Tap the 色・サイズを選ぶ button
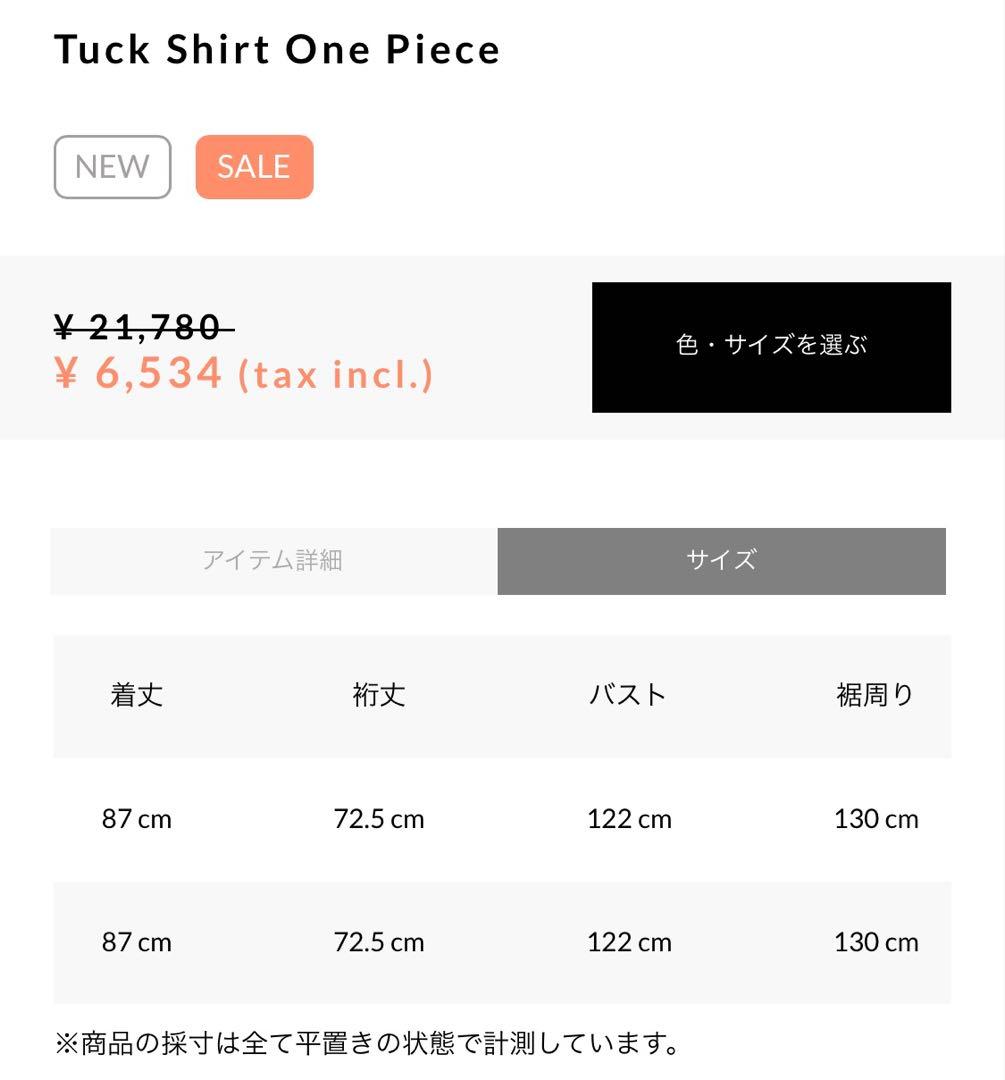Image resolution: width=1005 pixels, height=1080 pixels. (x=771, y=347)
